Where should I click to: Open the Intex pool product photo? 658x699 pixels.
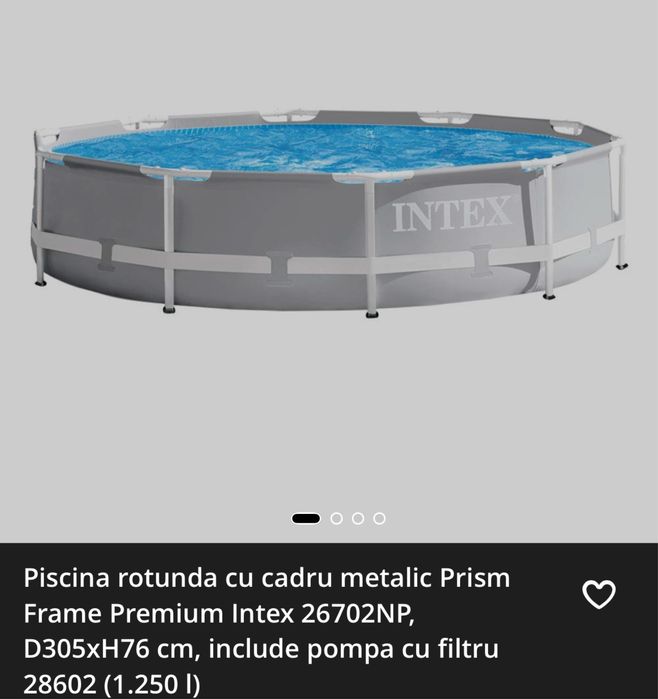(x=330, y=215)
